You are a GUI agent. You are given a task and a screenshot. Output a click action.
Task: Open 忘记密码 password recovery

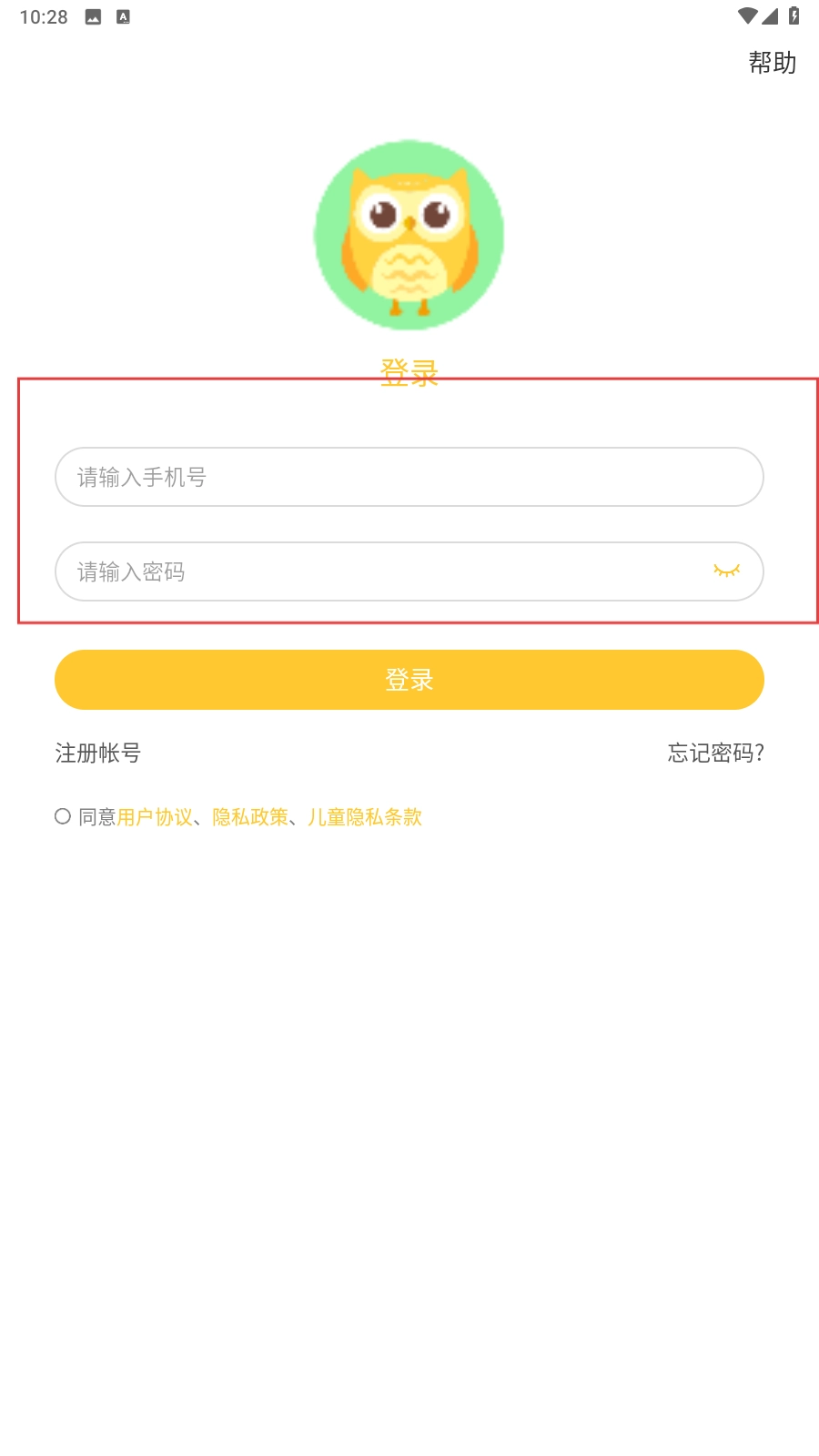(715, 753)
